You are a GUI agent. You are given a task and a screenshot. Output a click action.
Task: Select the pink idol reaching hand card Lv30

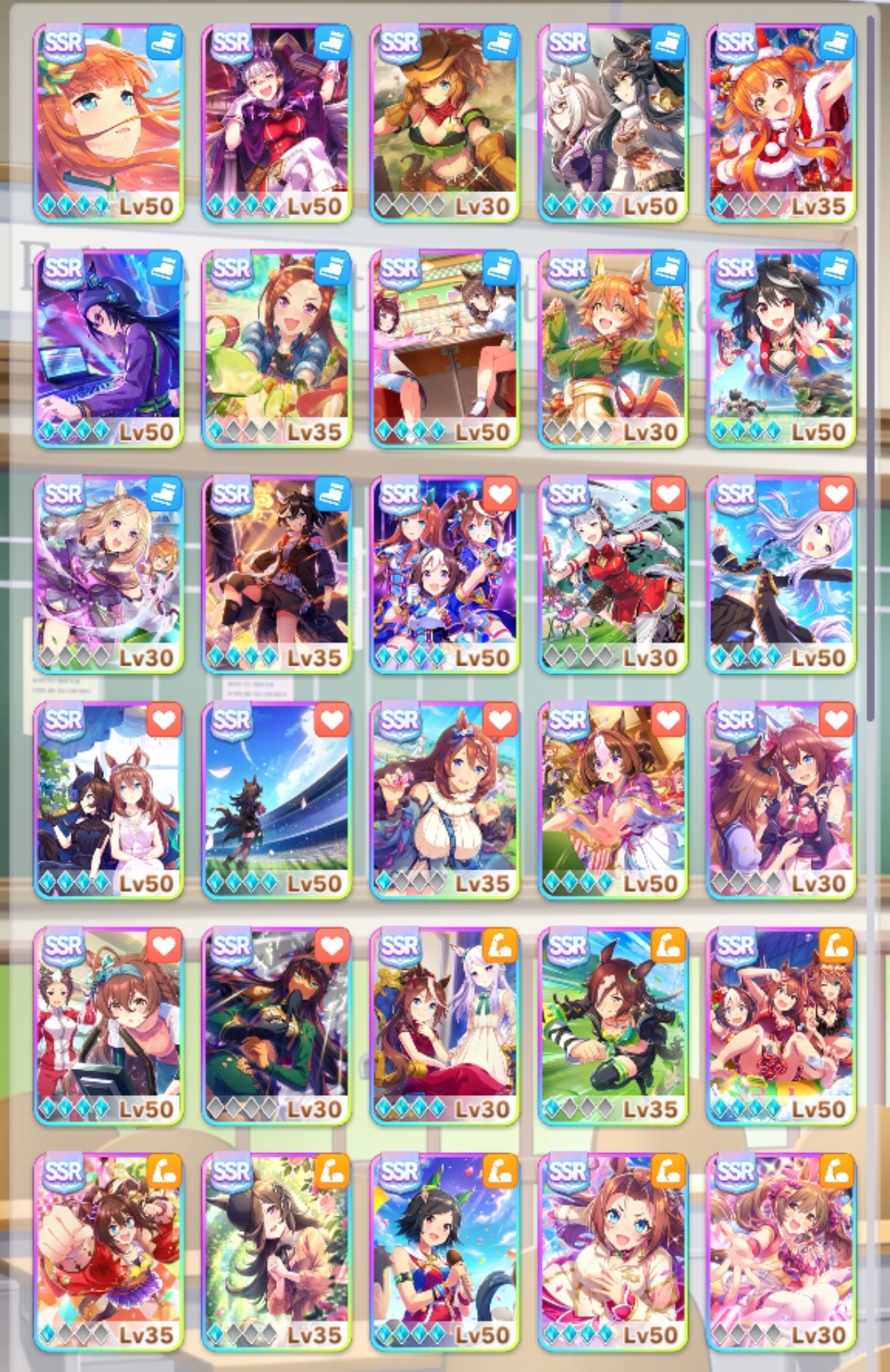point(781,1253)
